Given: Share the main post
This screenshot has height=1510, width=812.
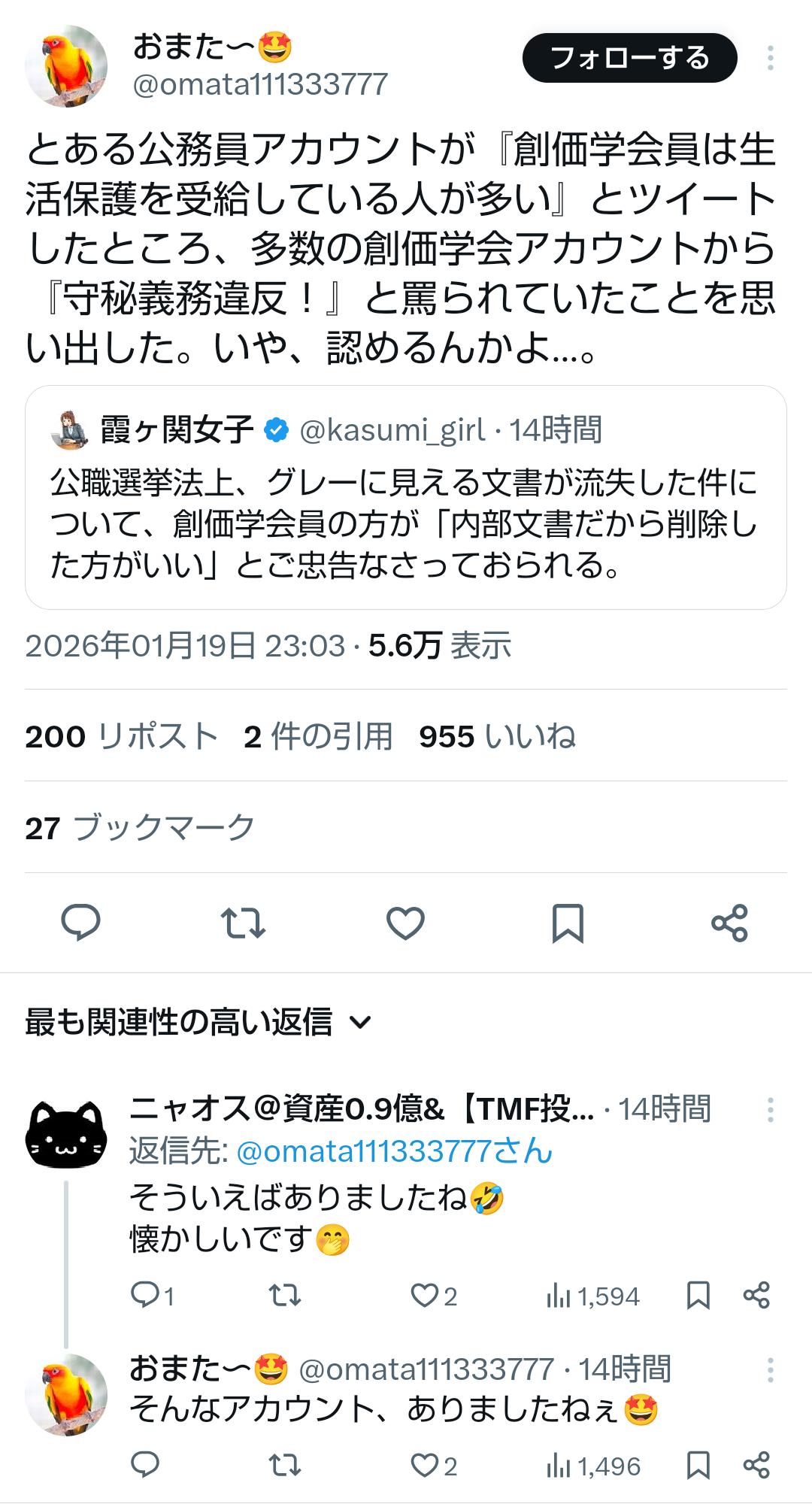Looking at the screenshot, I should click(729, 923).
